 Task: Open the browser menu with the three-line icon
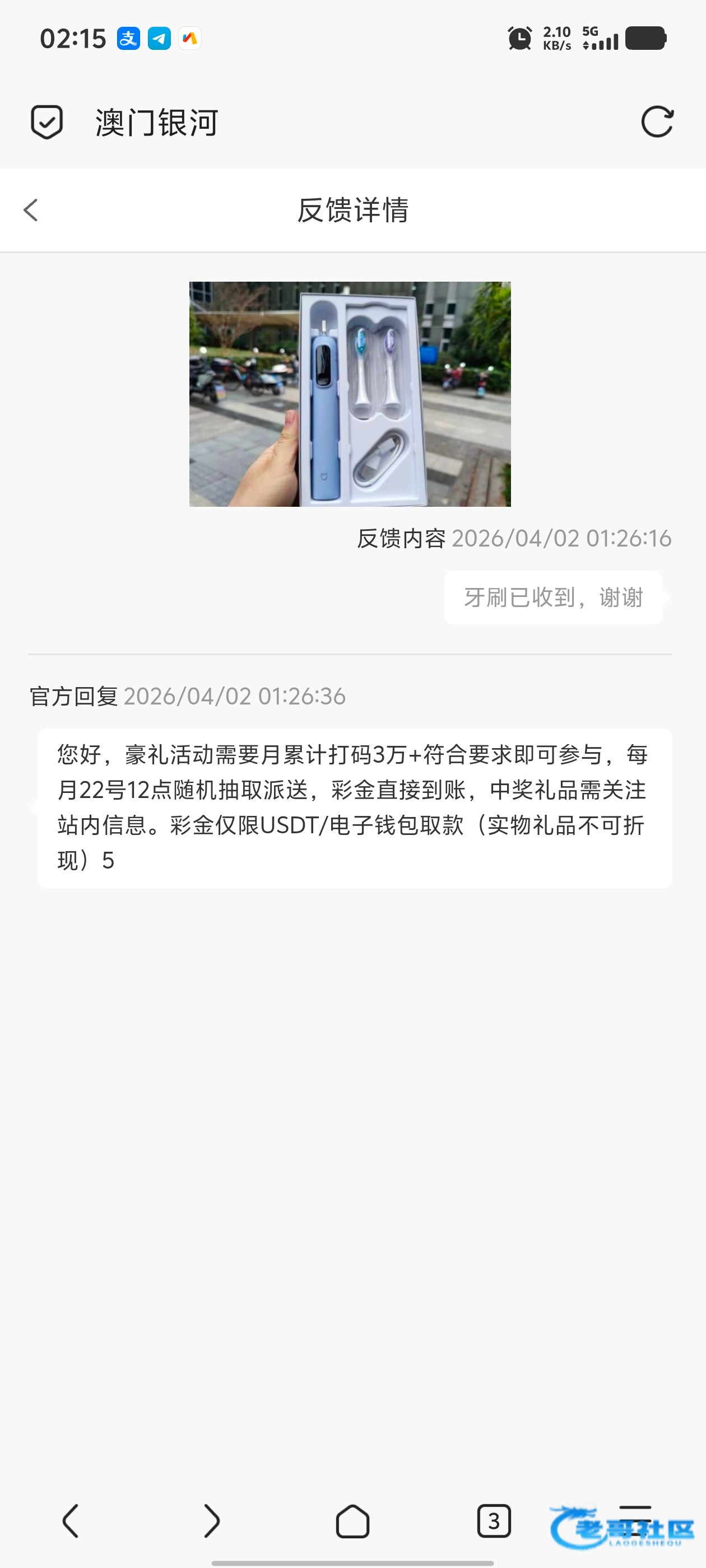point(635,1519)
